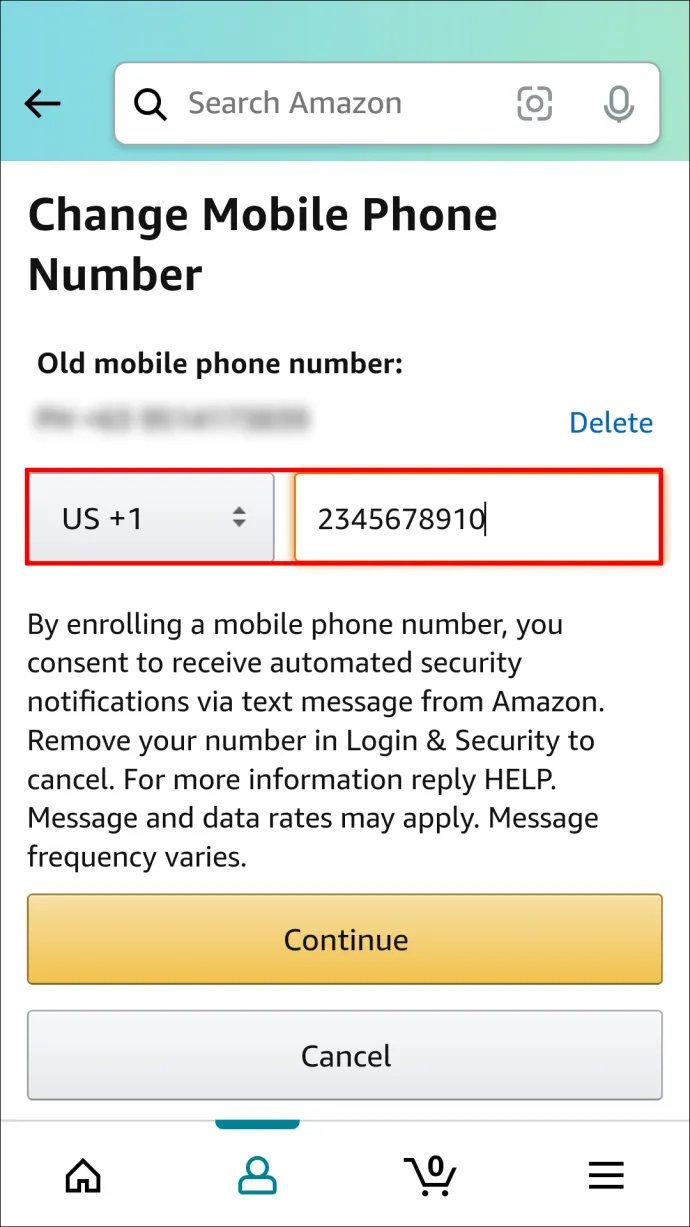The image size is (690, 1227).
Task: Open the shopping cart
Action: pos(430,1173)
